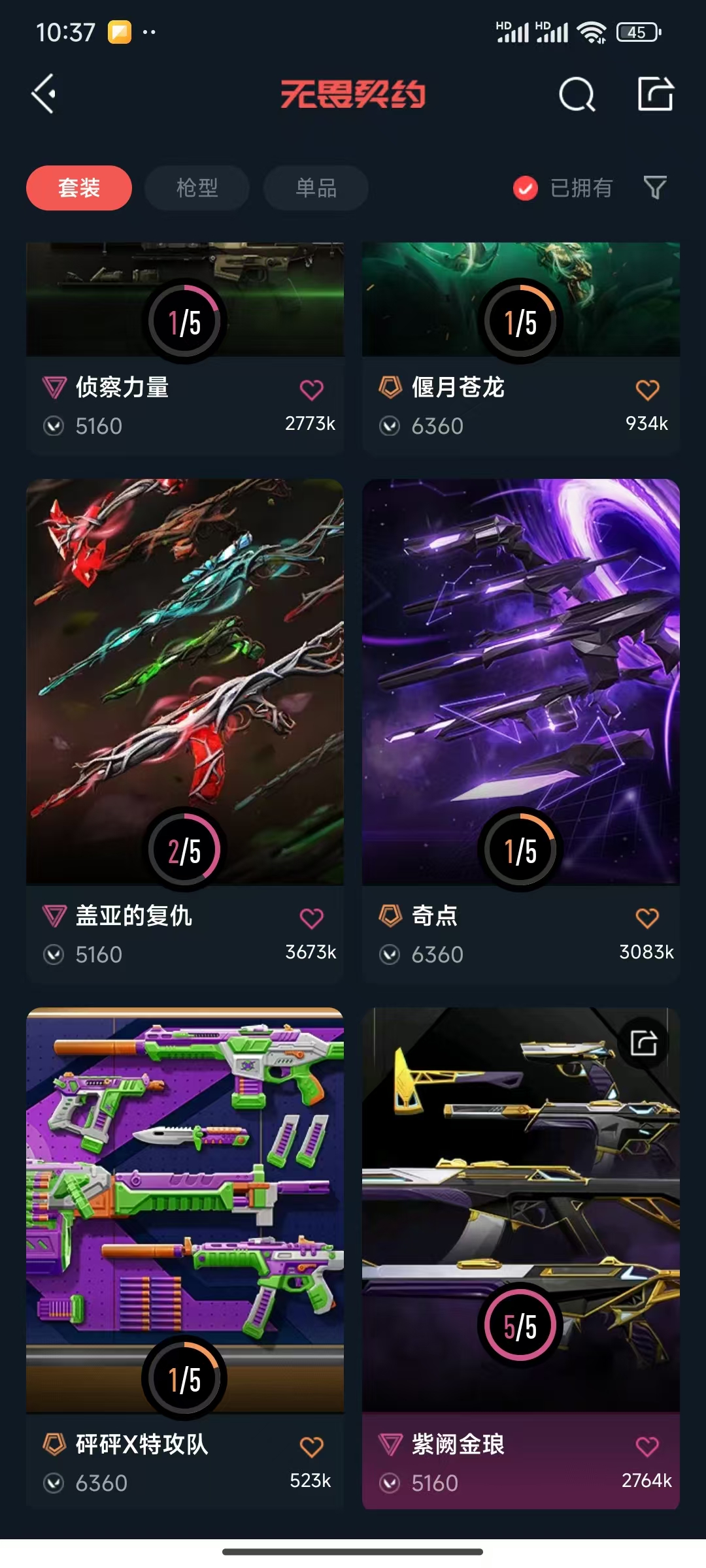Open the 奇点 bundle card
The width and height of the screenshot is (706, 1568).
click(x=521, y=679)
